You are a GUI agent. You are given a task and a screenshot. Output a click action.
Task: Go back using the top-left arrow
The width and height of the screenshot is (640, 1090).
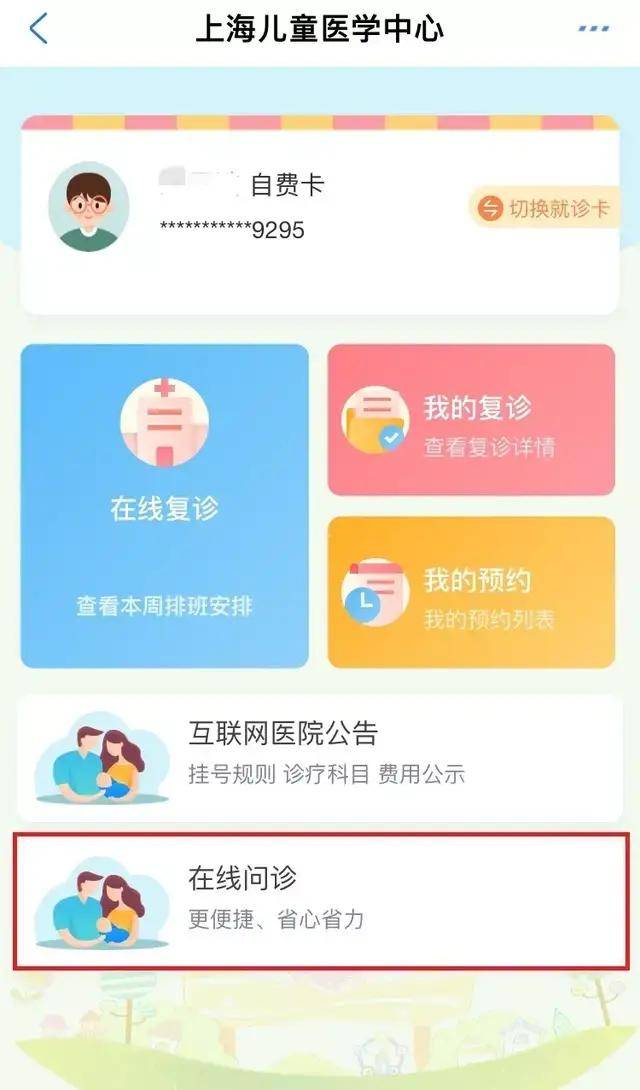(38, 29)
